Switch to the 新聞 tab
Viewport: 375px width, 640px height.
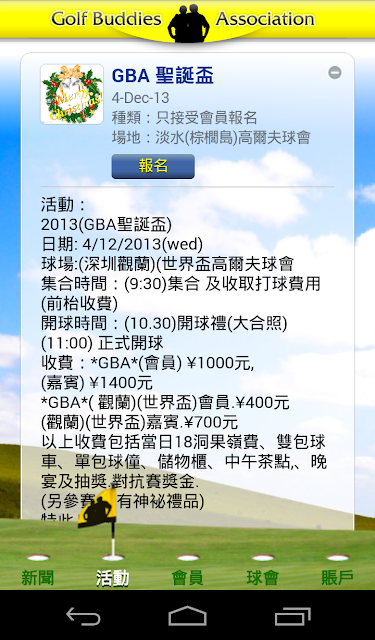pyautogui.click(x=38, y=578)
